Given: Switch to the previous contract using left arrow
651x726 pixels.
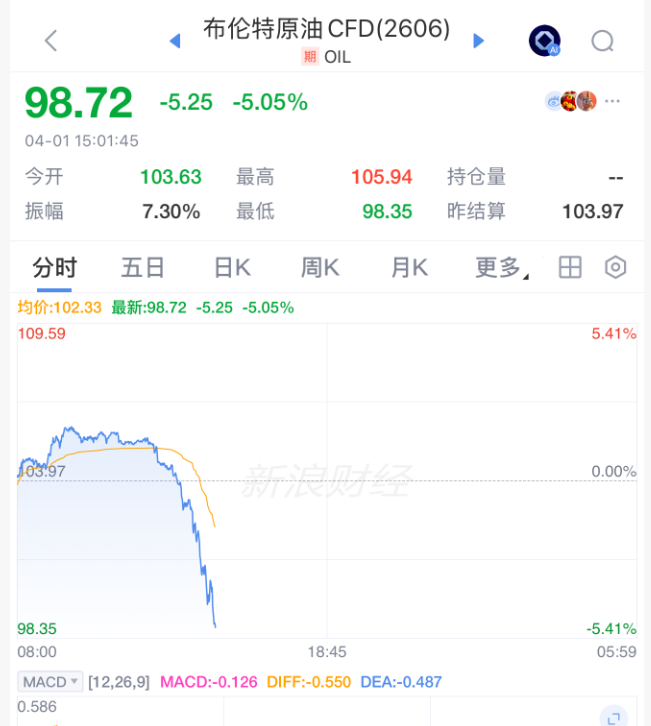Looking at the screenshot, I should [175, 40].
